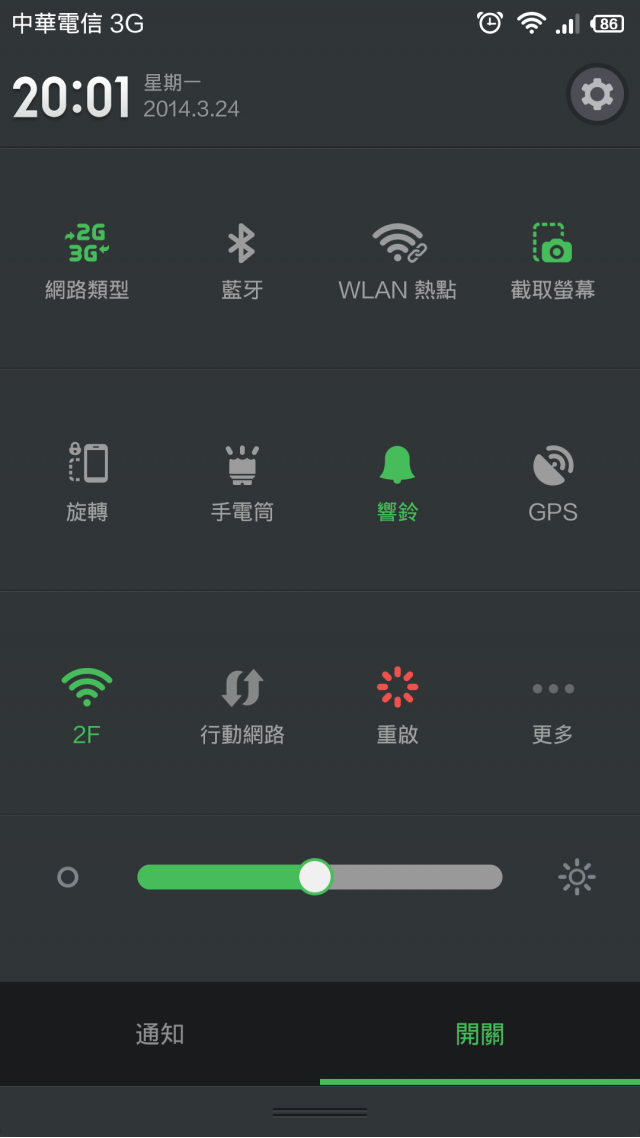Turn on 行動網路 mobile data

(242, 706)
